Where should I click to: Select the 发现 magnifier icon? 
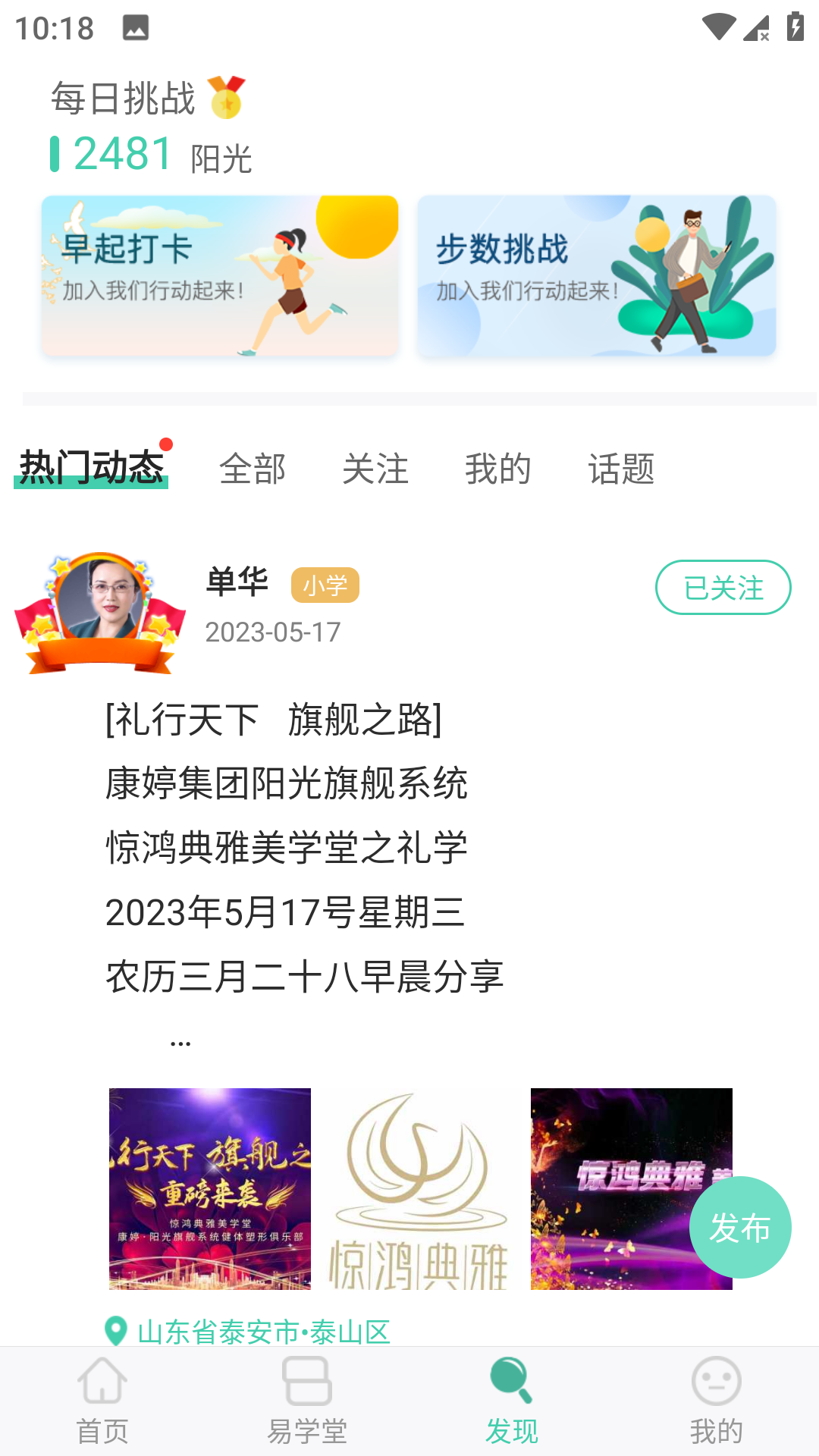coord(512,1383)
